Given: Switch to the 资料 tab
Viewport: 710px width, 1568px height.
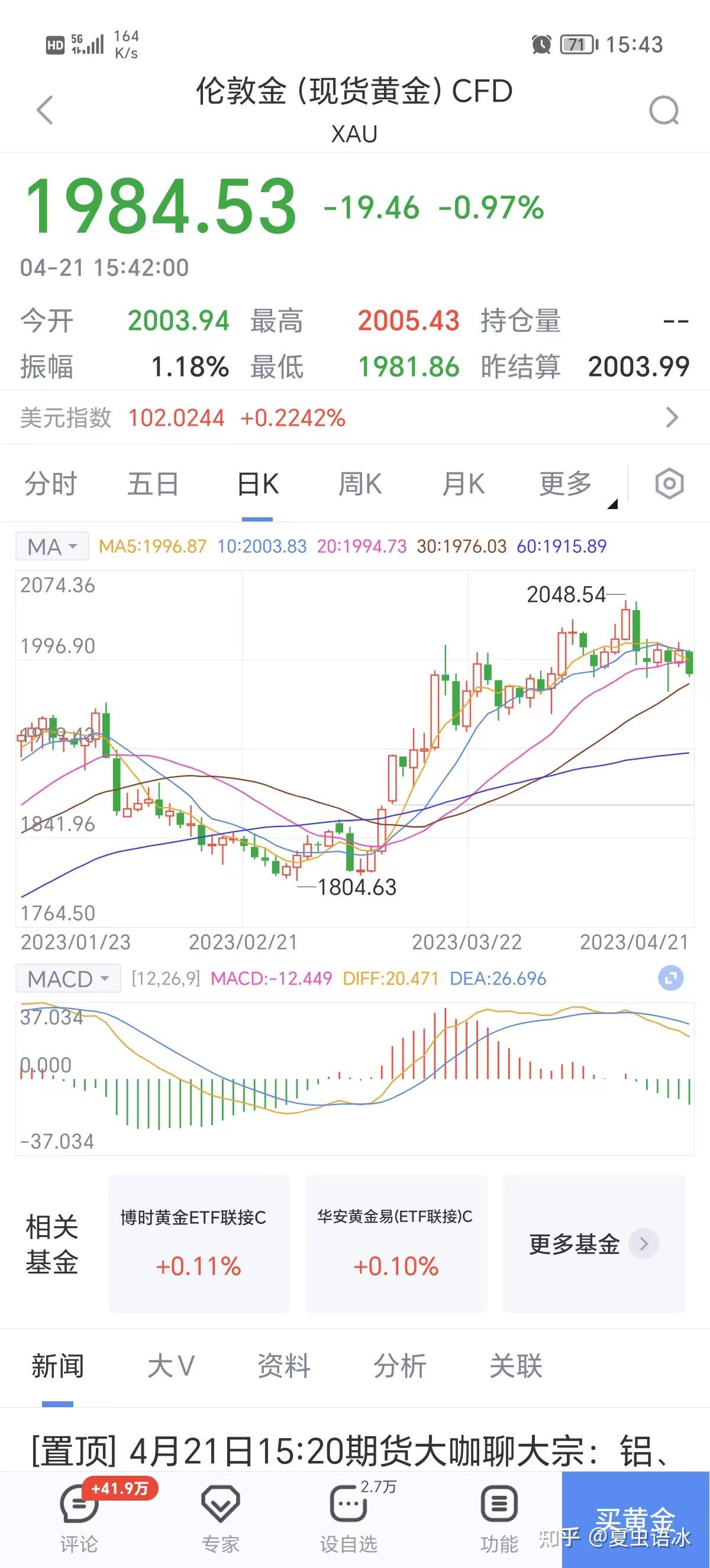Looking at the screenshot, I should [x=284, y=1366].
